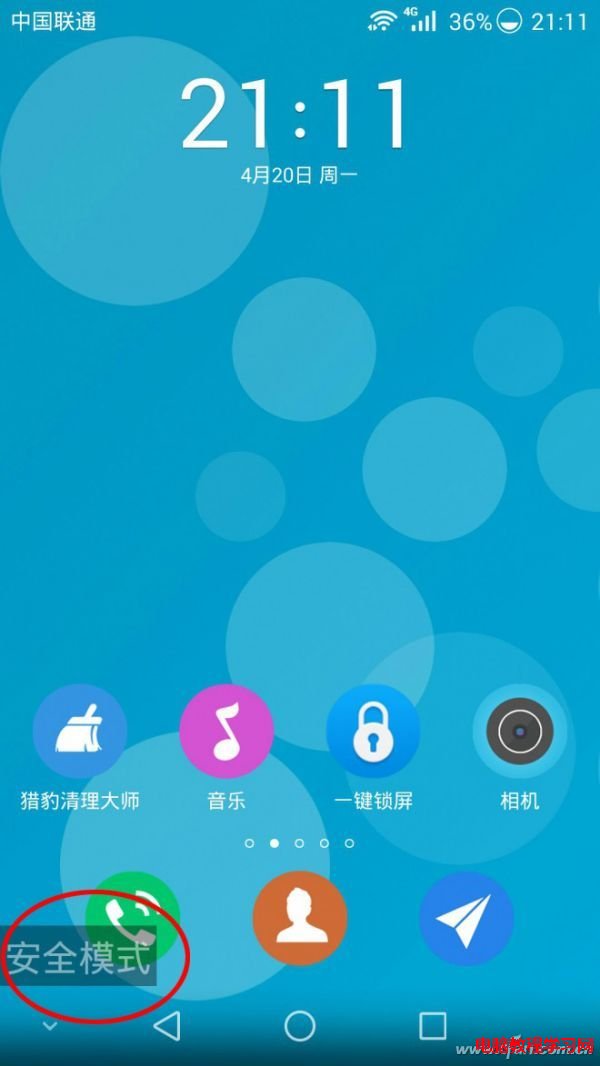Viewport: 600px width, 1066px height.
Task: Open the orange contacts app
Action: tap(299, 917)
